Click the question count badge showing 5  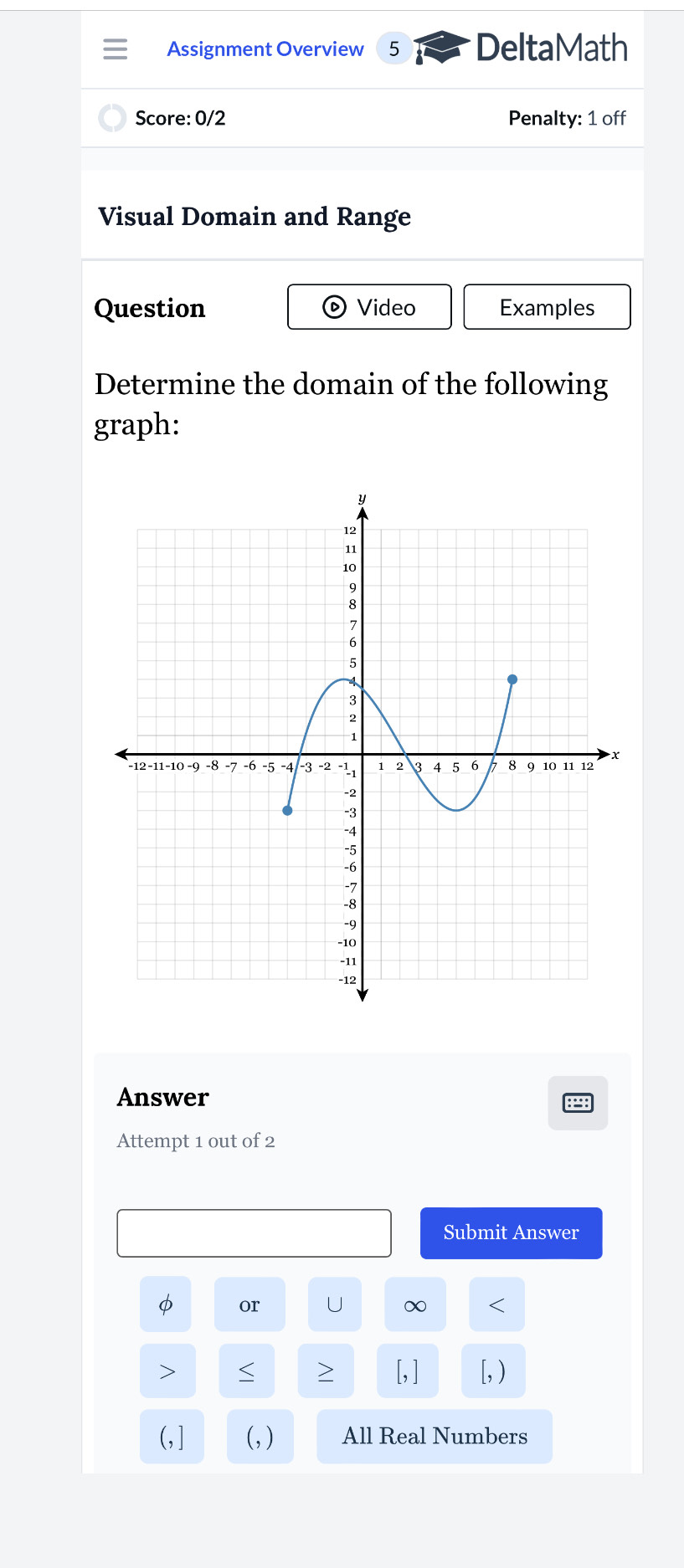pyautogui.click(x=393, y=49)
